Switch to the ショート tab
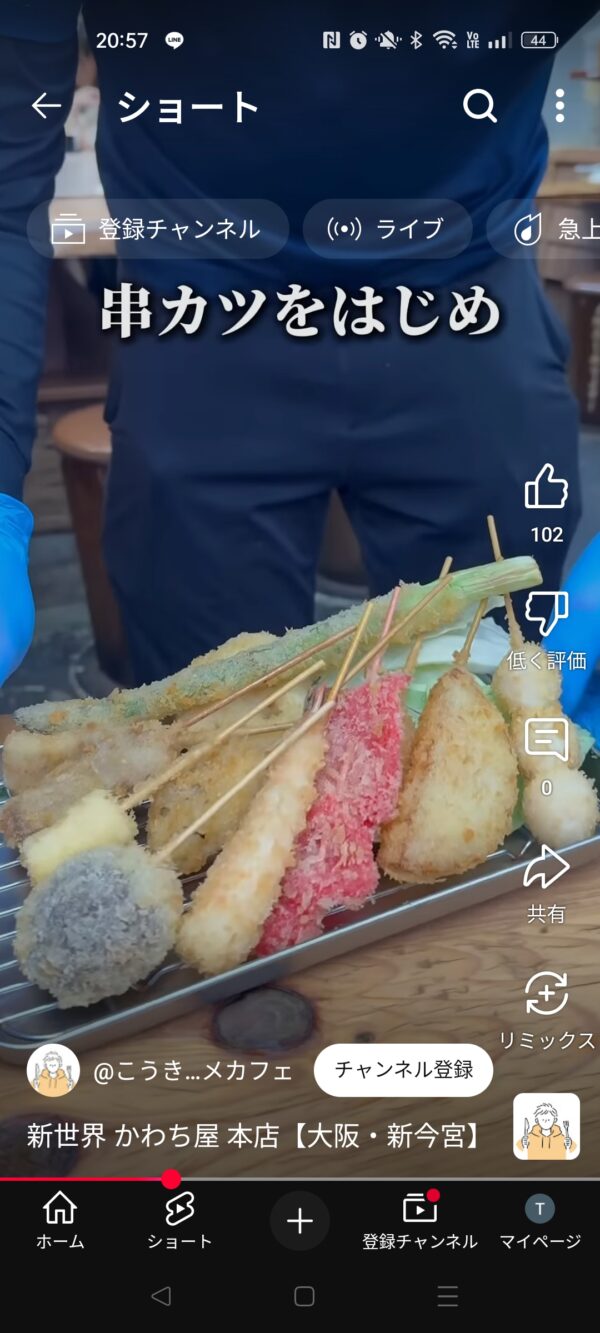The image size is (600, 1333). [180, 1221]
